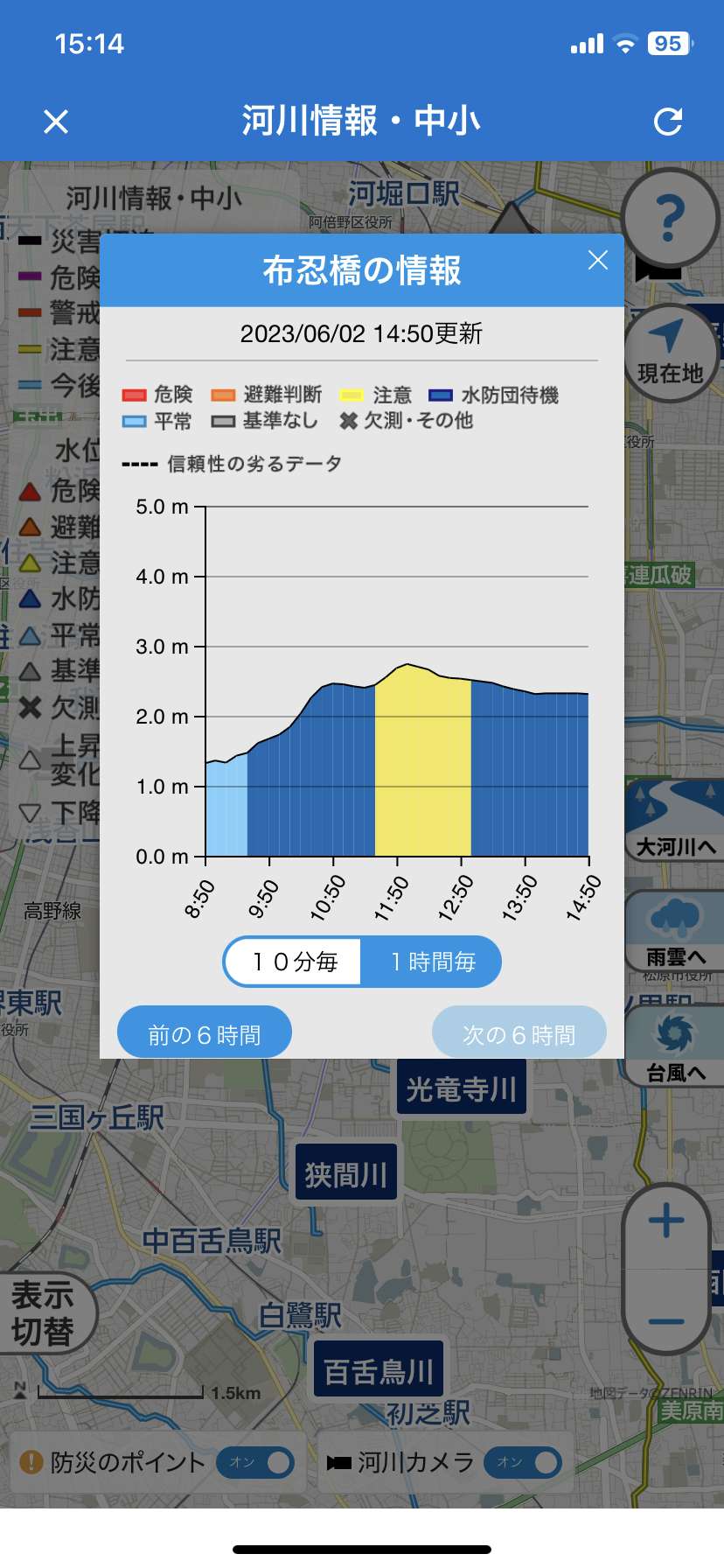Close the 河川情報・中小 screen with the X
The height and width of the screenshot is (1568, 724).
pos(56,122)
